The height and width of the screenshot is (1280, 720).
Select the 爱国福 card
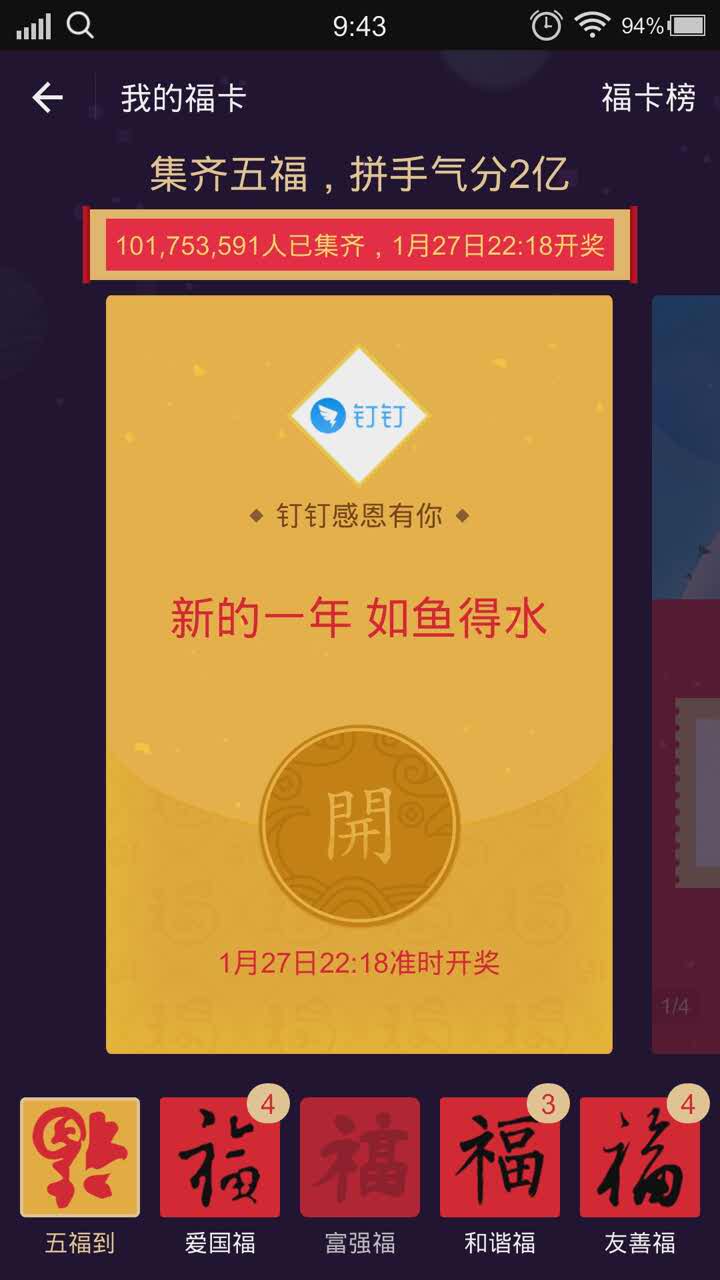(x=220, y=1158)
